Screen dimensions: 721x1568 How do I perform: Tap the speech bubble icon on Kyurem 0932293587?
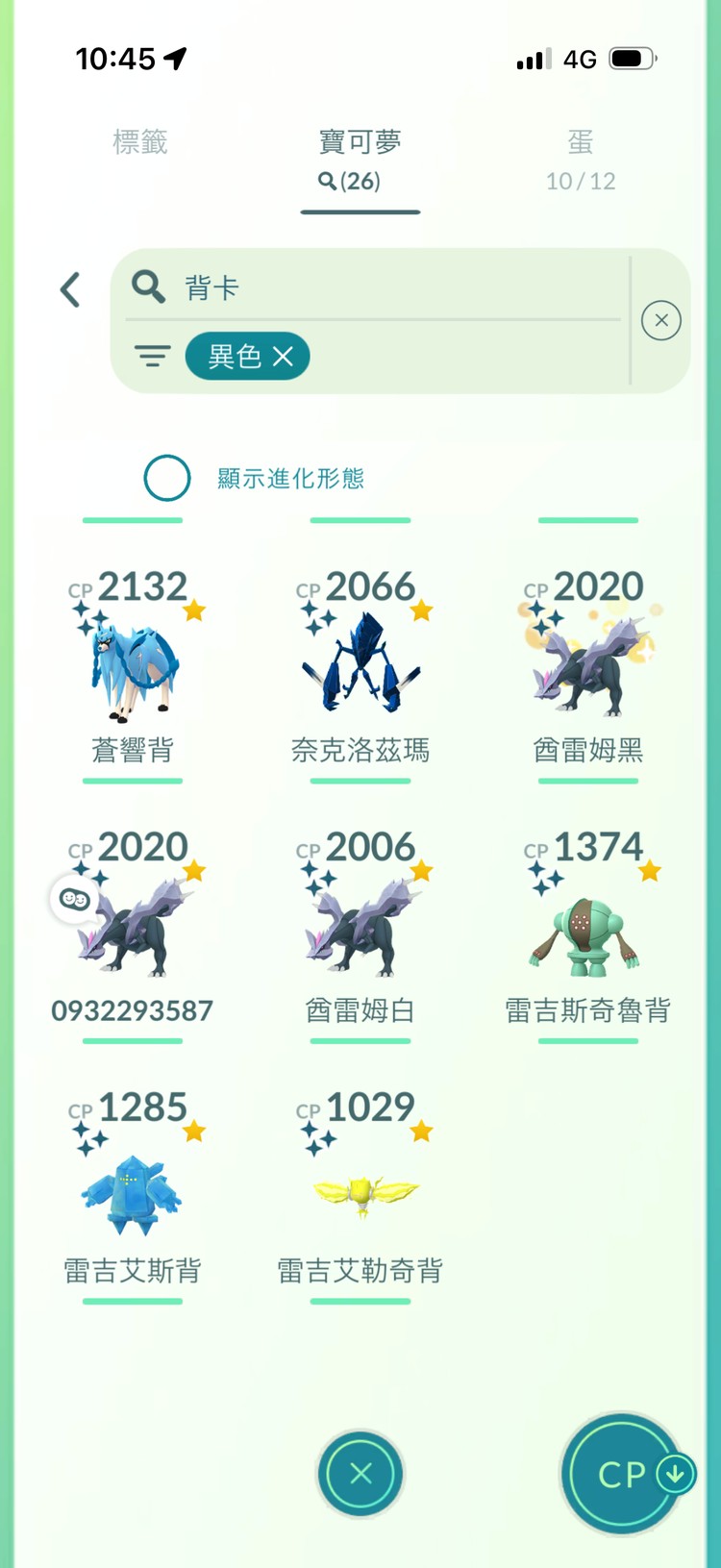tap(73, 899)
